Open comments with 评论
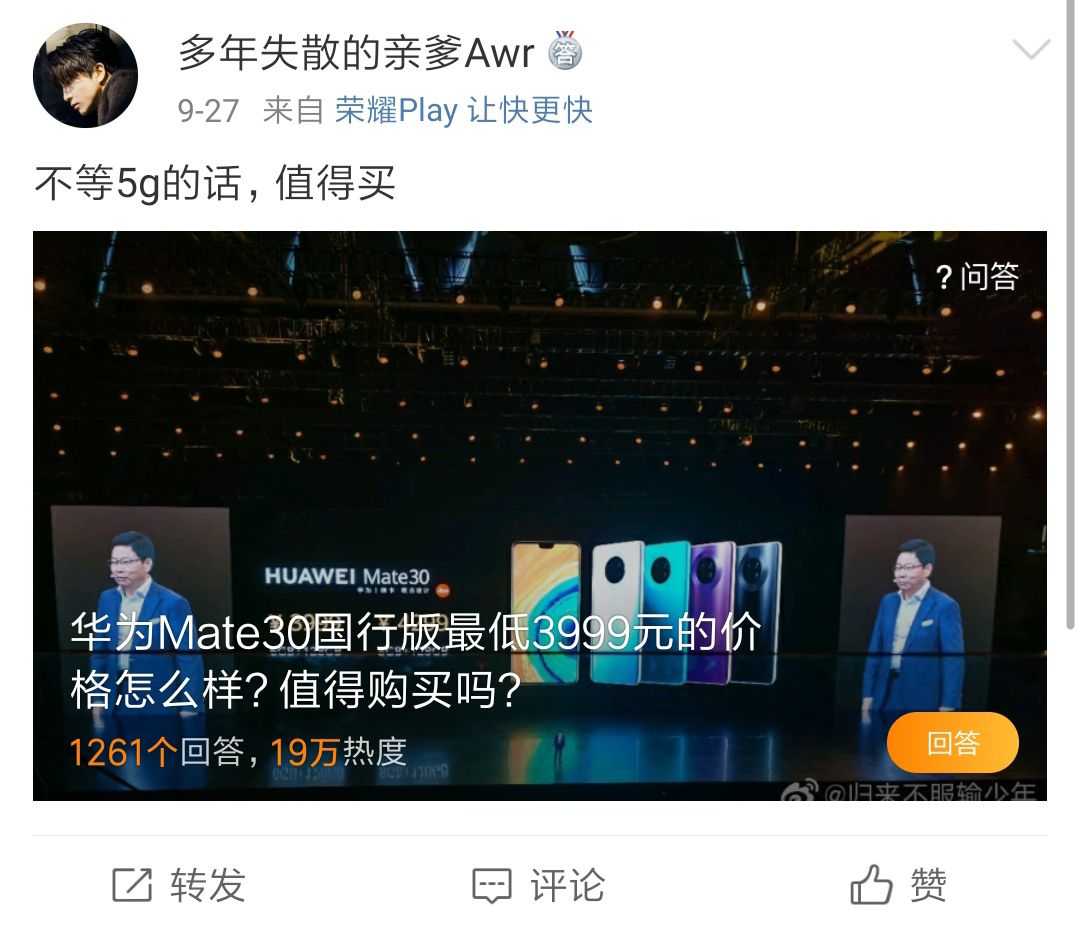 539,885
